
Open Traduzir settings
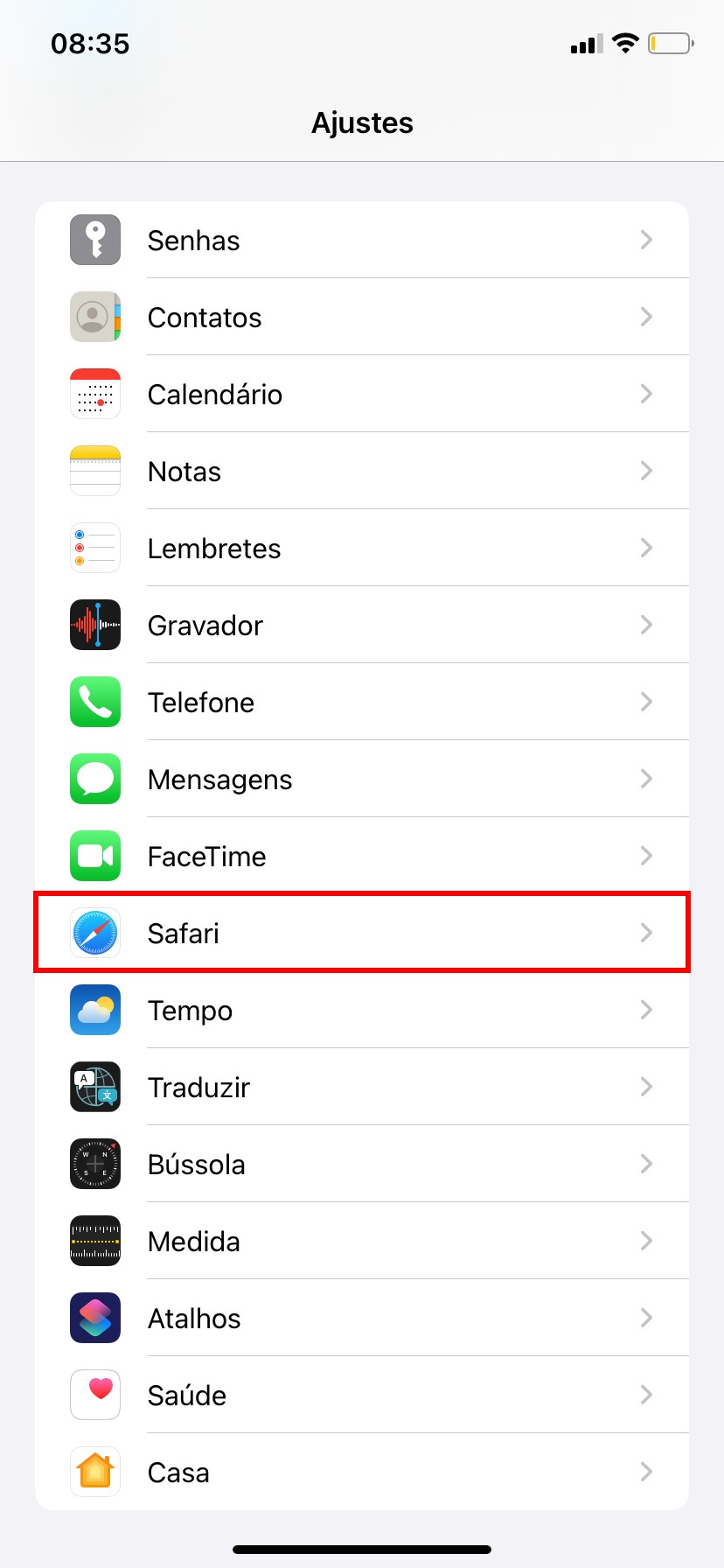click(x=362, y=1088)
